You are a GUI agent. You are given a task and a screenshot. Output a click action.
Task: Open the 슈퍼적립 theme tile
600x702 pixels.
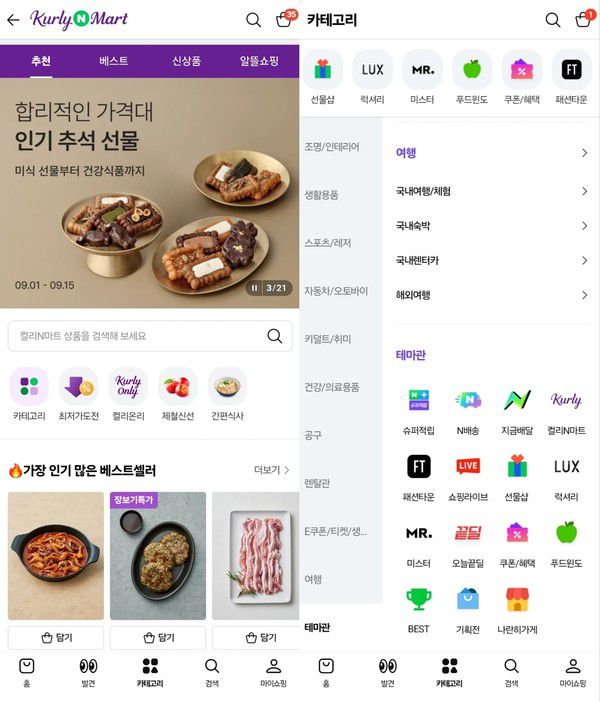[418, 409]
